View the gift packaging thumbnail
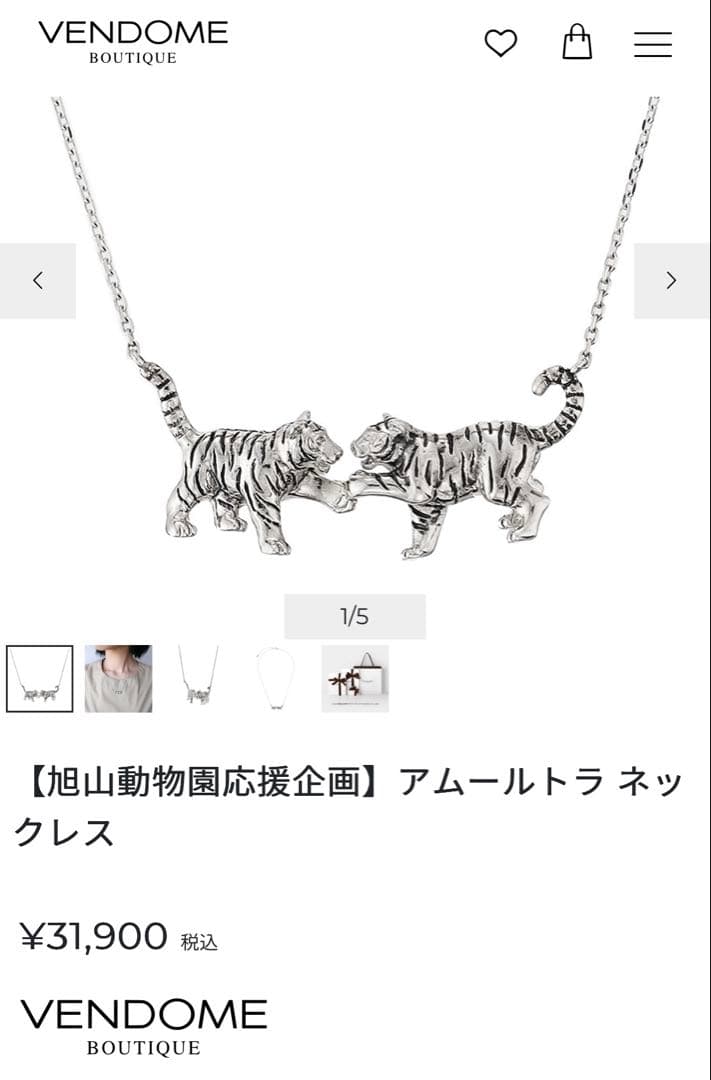Viewport: 711px width, 1080px height. 355,678
